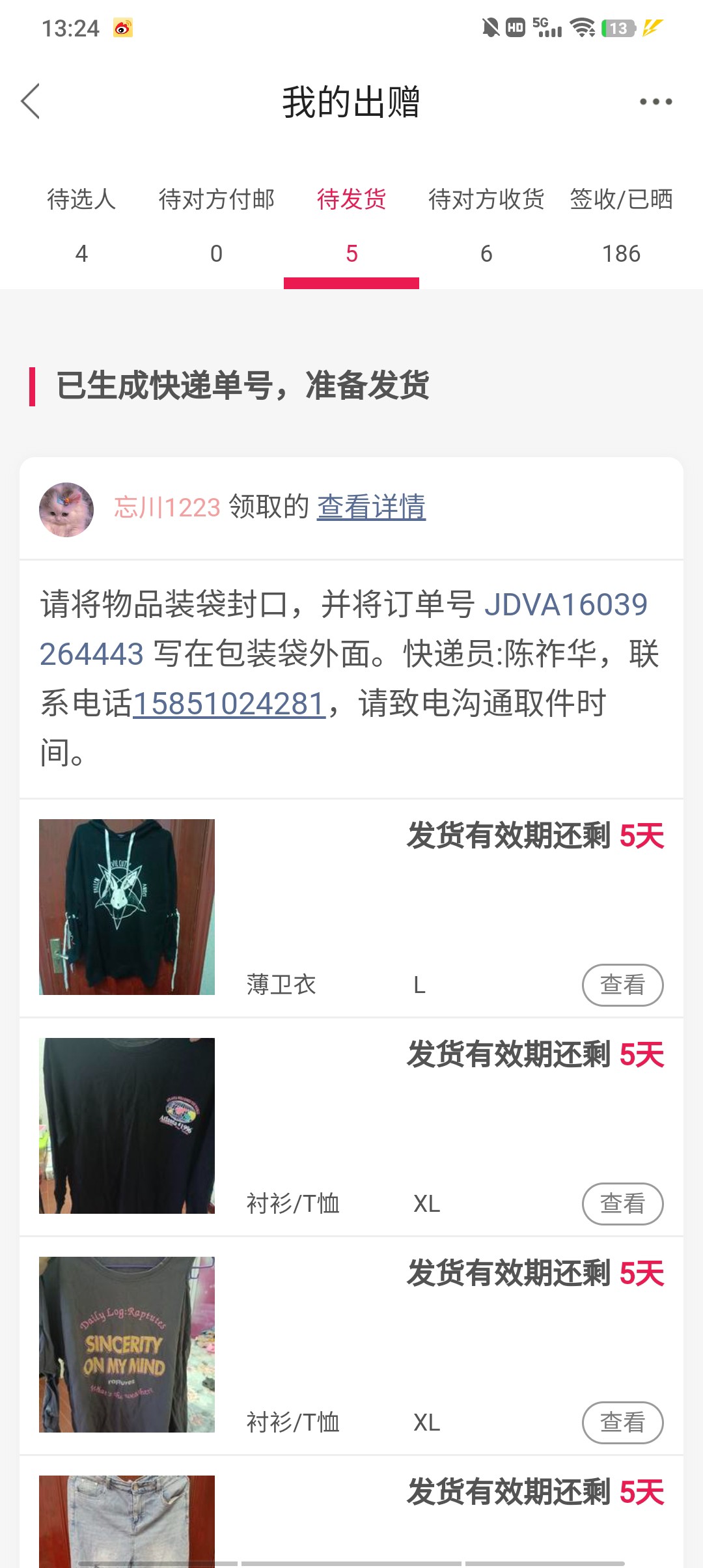Open the SINCERITY ON MY MIND shirt photo
Image resolution: width=703 pixels, height=1568 pixels.
tap(127, 1344)
